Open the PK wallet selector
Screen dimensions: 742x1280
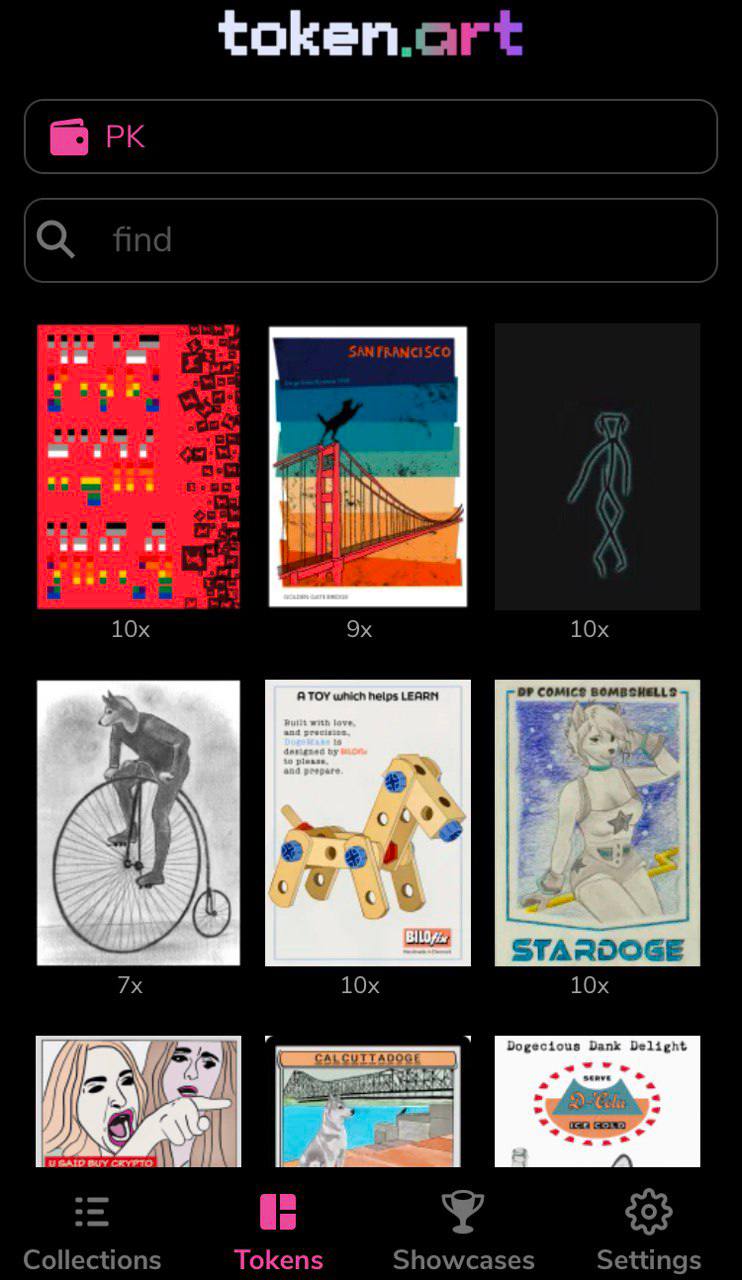pos(371,136)
